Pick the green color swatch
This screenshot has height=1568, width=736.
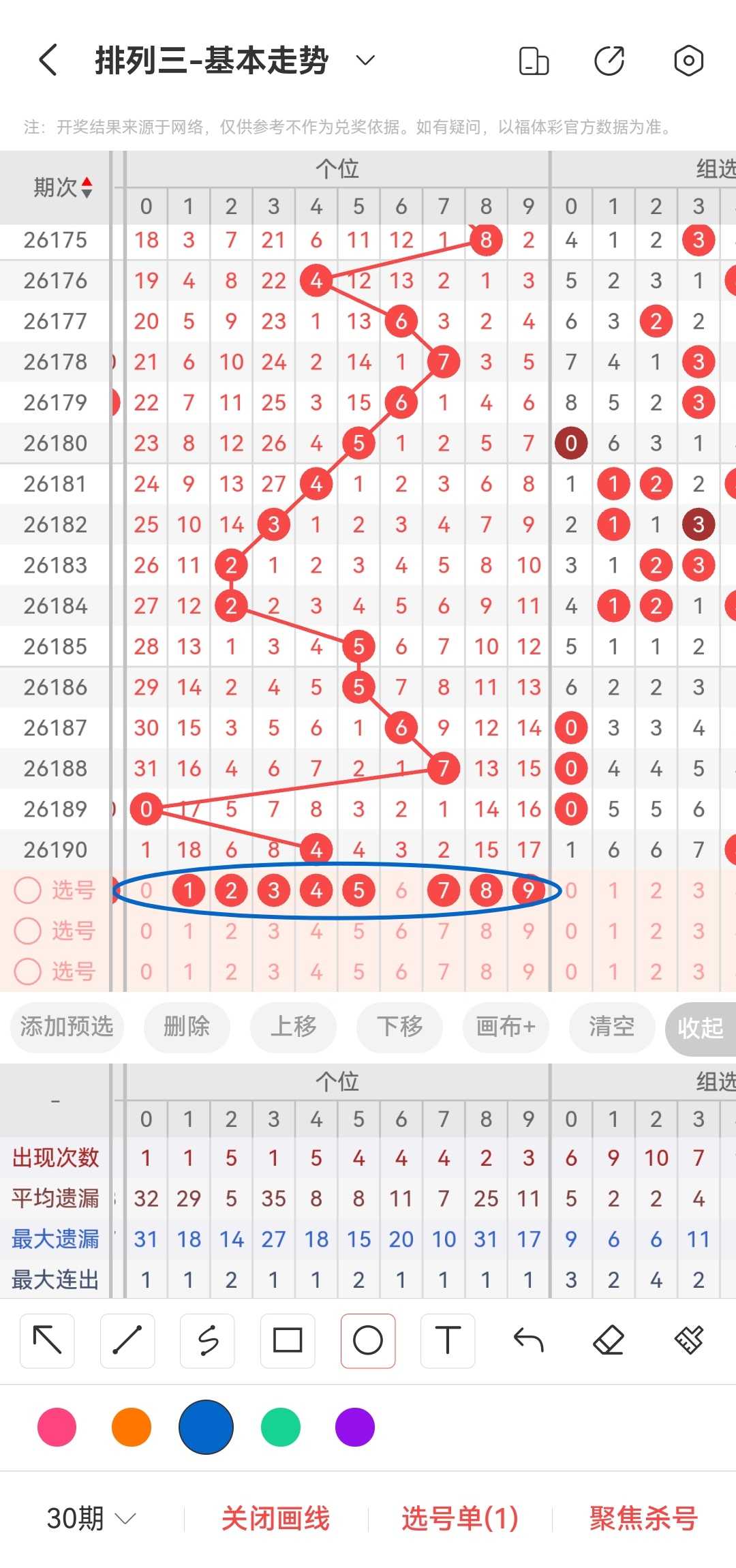point(281,1427)
